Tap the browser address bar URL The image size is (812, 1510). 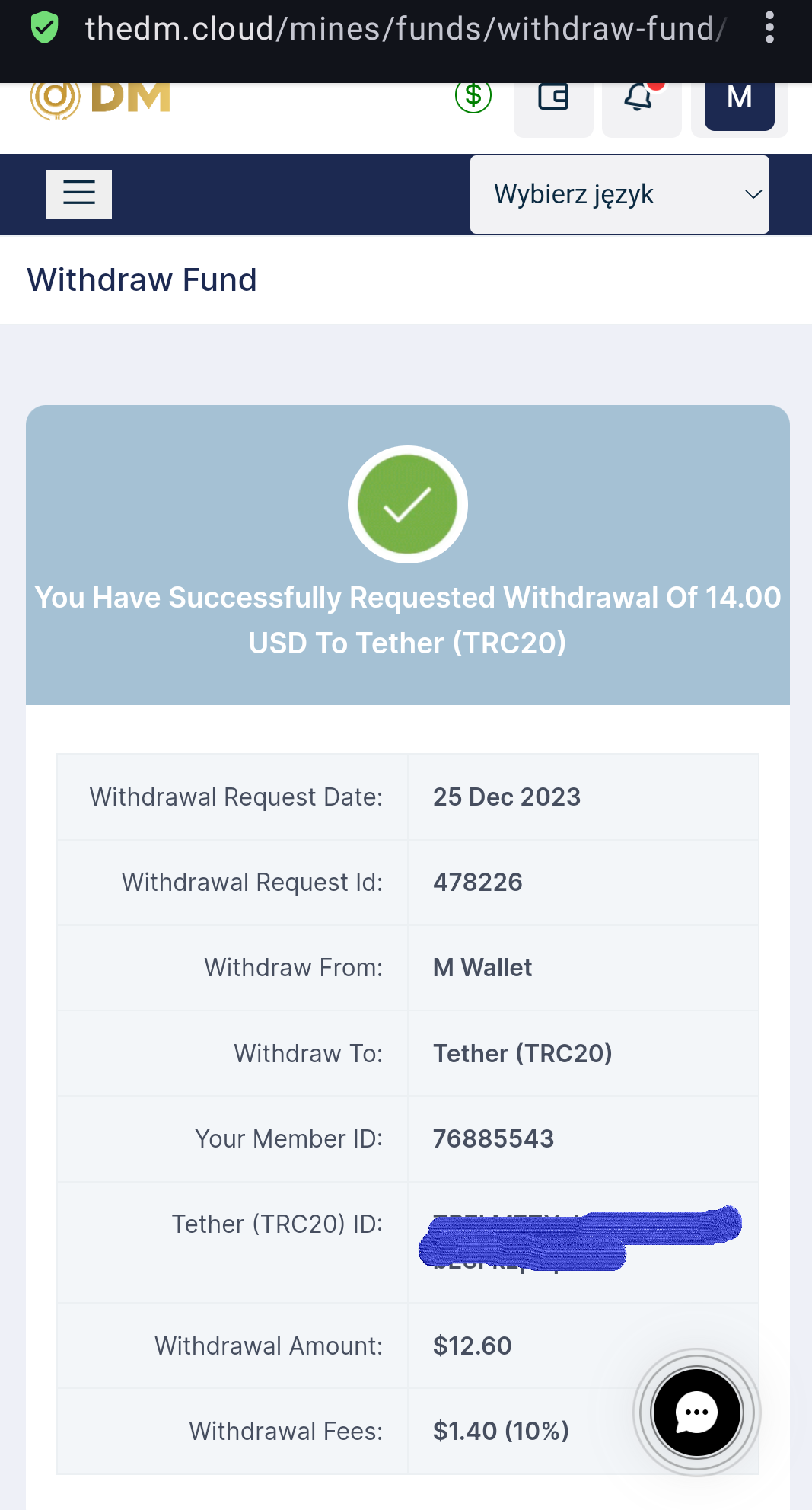pyautogui.click(x=405, y=29)
